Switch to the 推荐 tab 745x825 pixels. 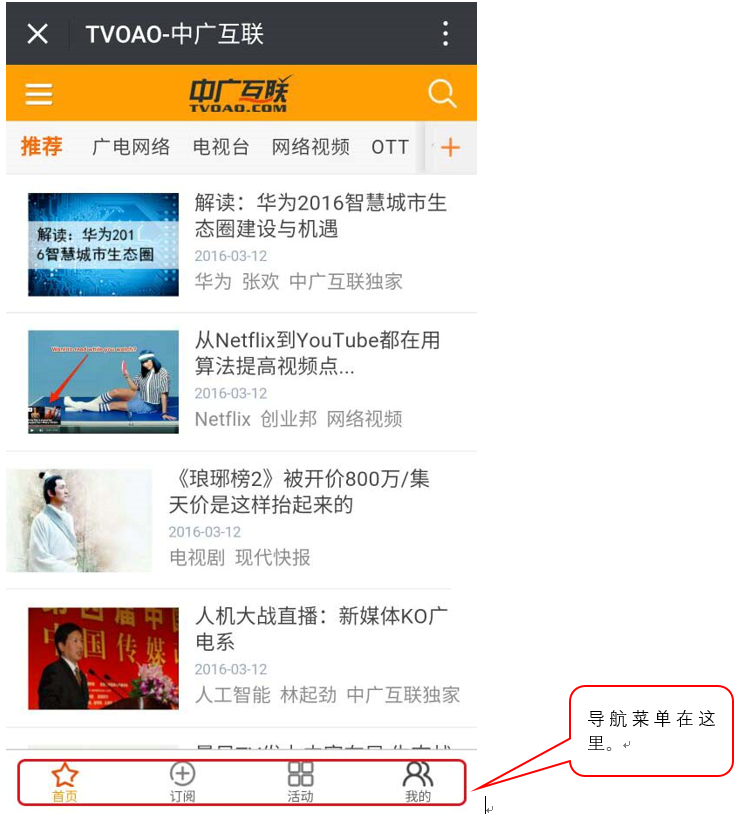[42, 147]
